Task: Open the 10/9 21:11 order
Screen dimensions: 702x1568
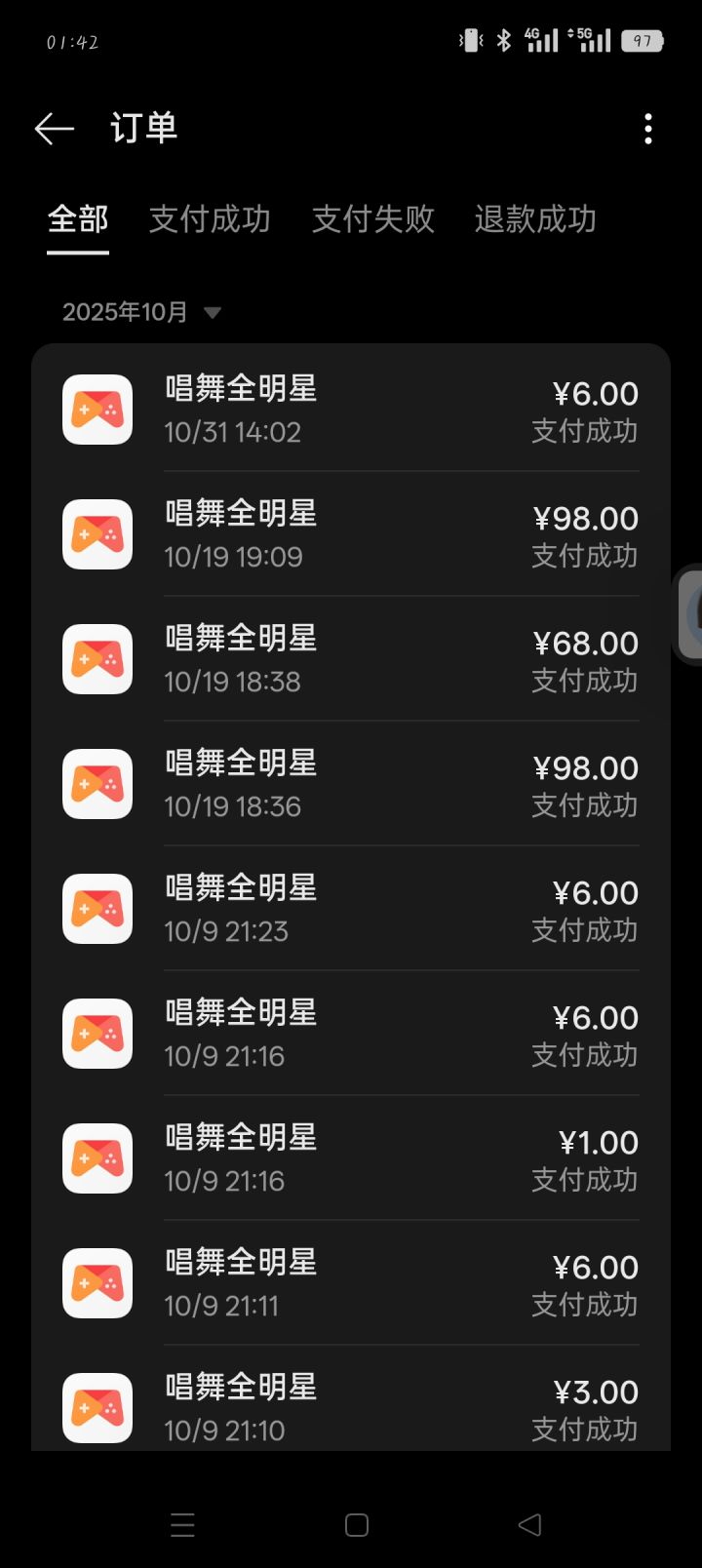Action: click(351, 1283)
